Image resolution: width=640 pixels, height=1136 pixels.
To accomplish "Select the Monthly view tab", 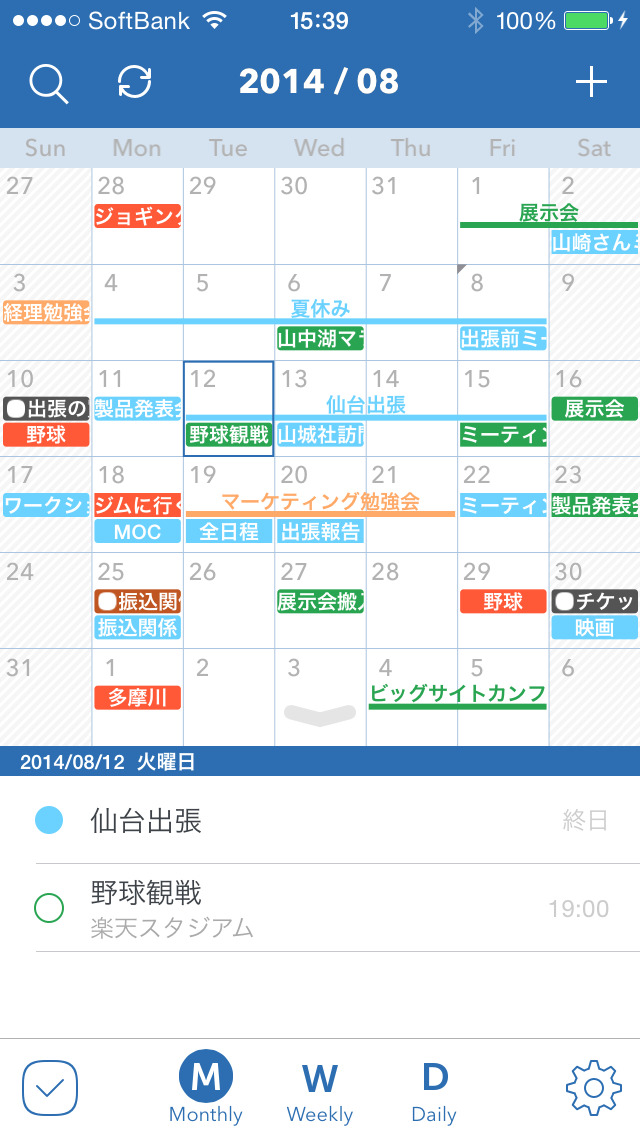I will coord(206,1090).
